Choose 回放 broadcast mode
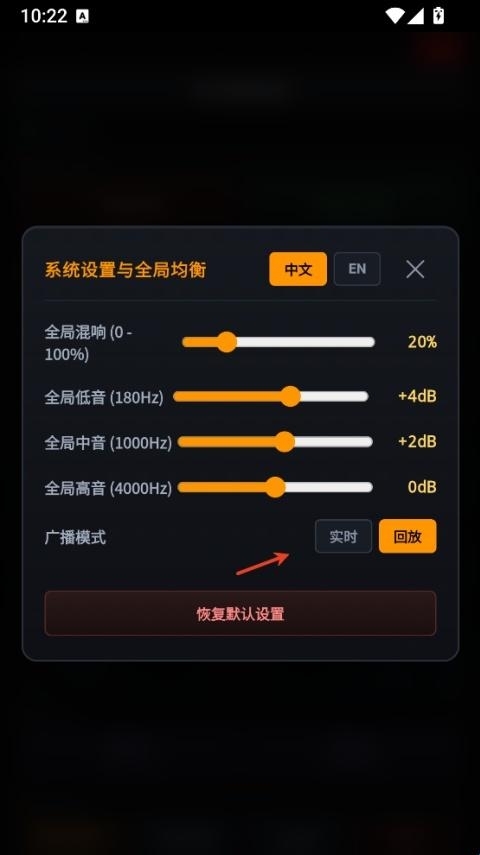 coord(407,537)
